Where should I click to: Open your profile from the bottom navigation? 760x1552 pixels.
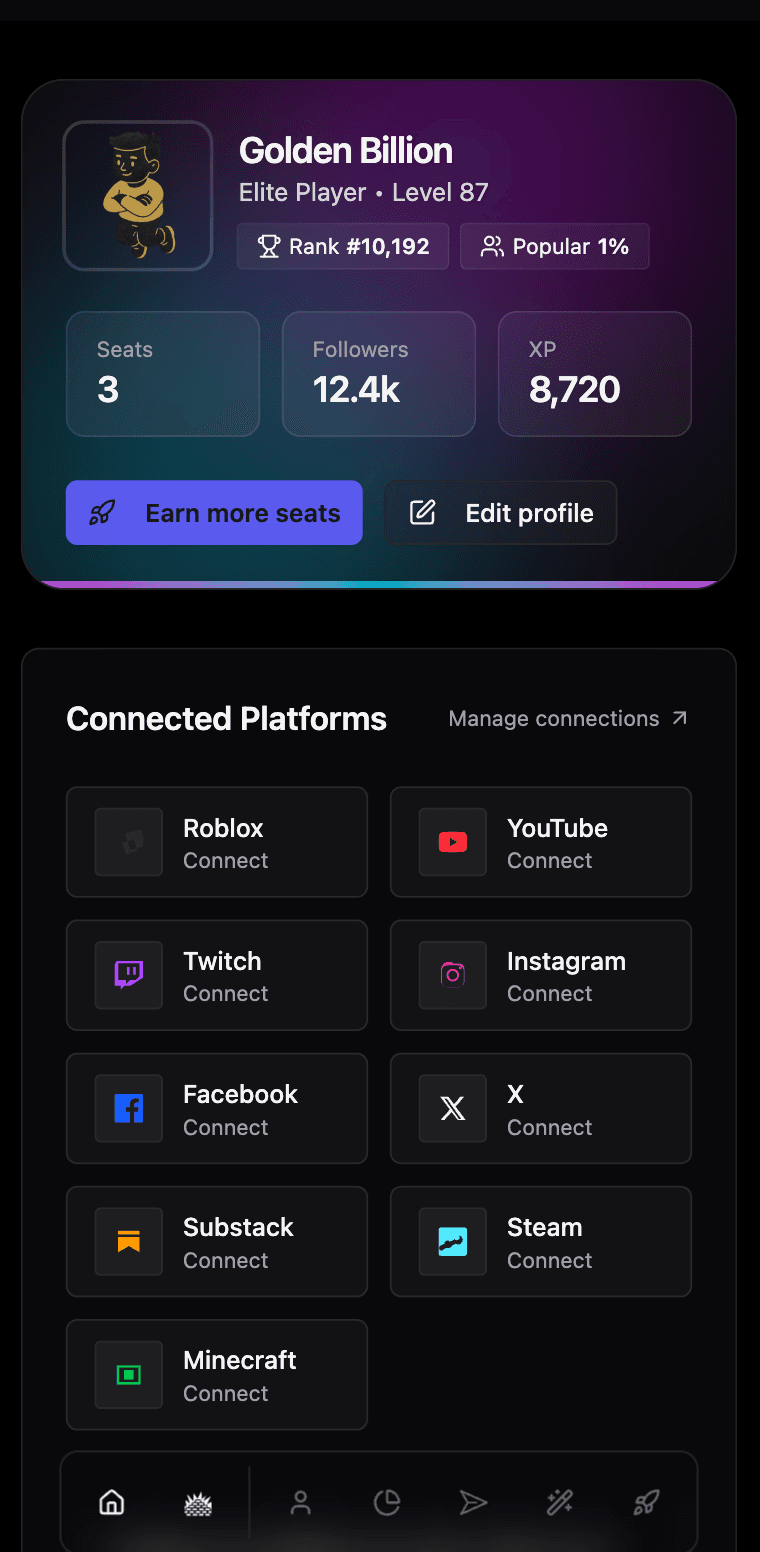300,1502
